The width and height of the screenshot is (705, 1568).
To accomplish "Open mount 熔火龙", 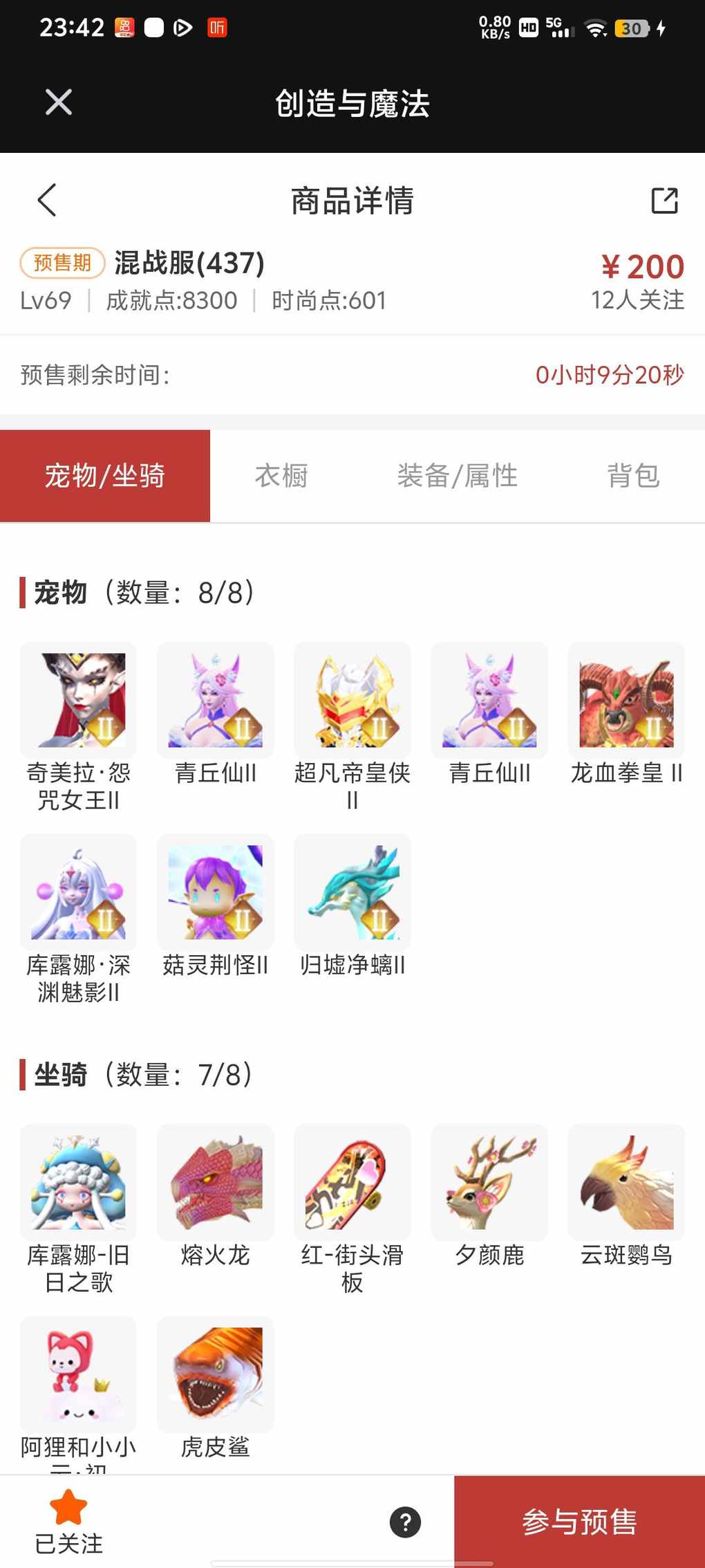I will [216, 1182].
